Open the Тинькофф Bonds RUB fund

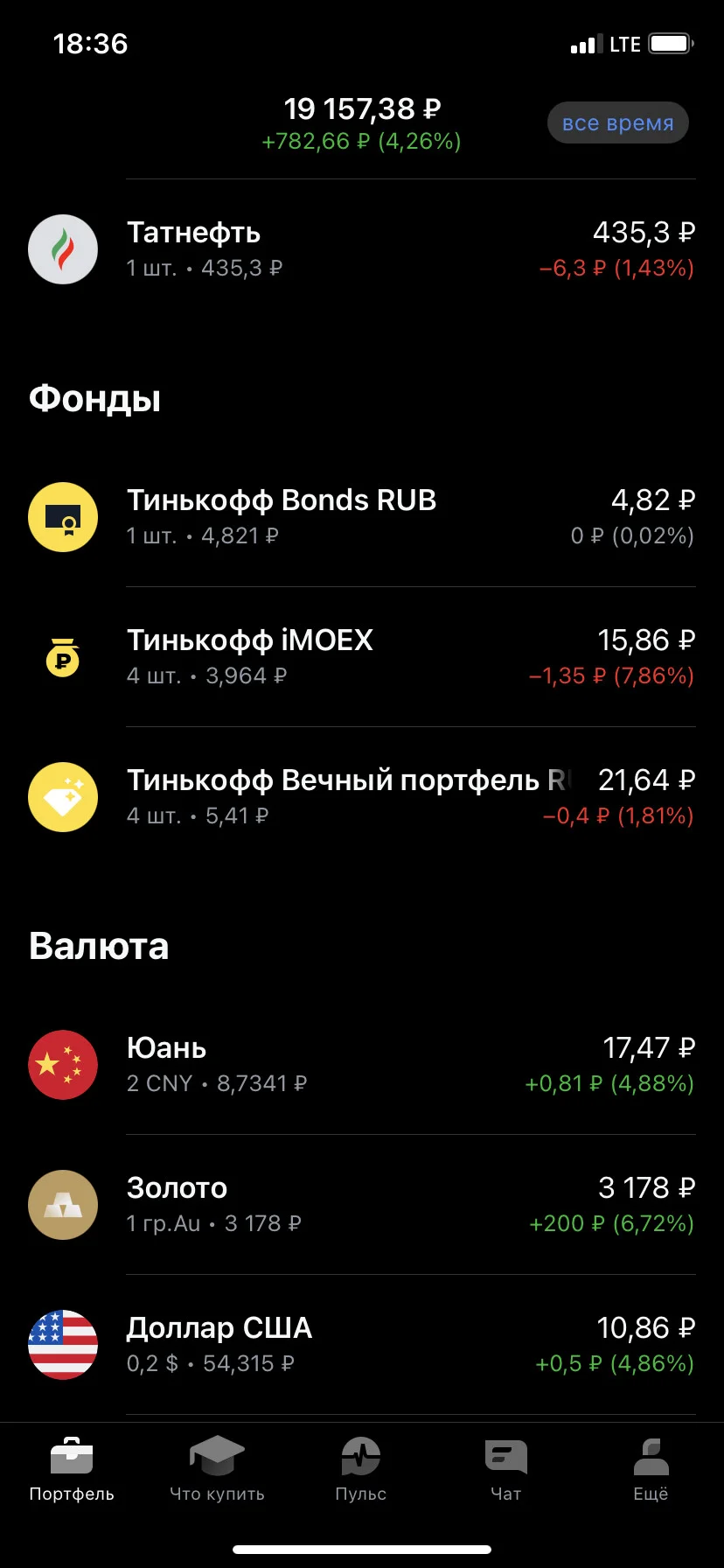362,517
